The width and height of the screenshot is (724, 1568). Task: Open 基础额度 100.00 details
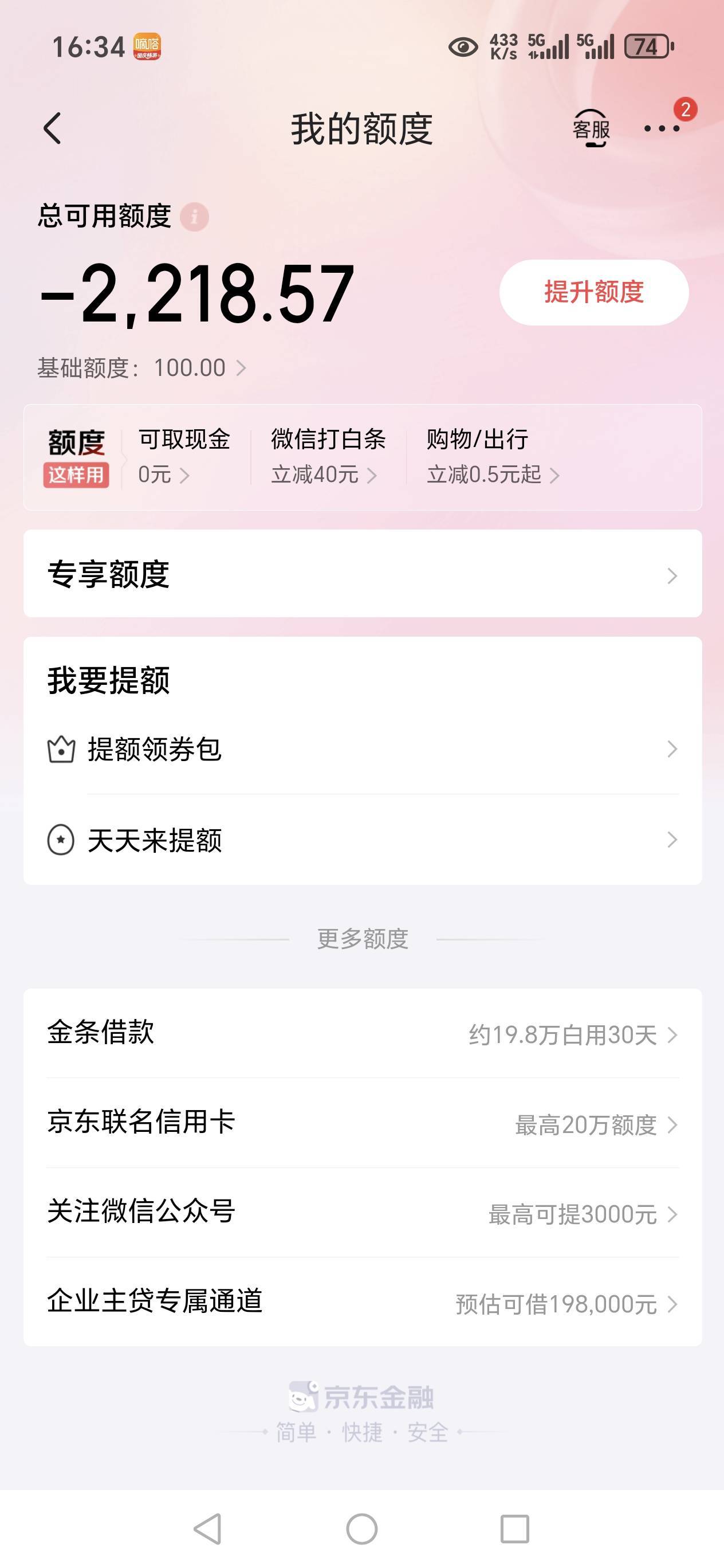point(141,368)
